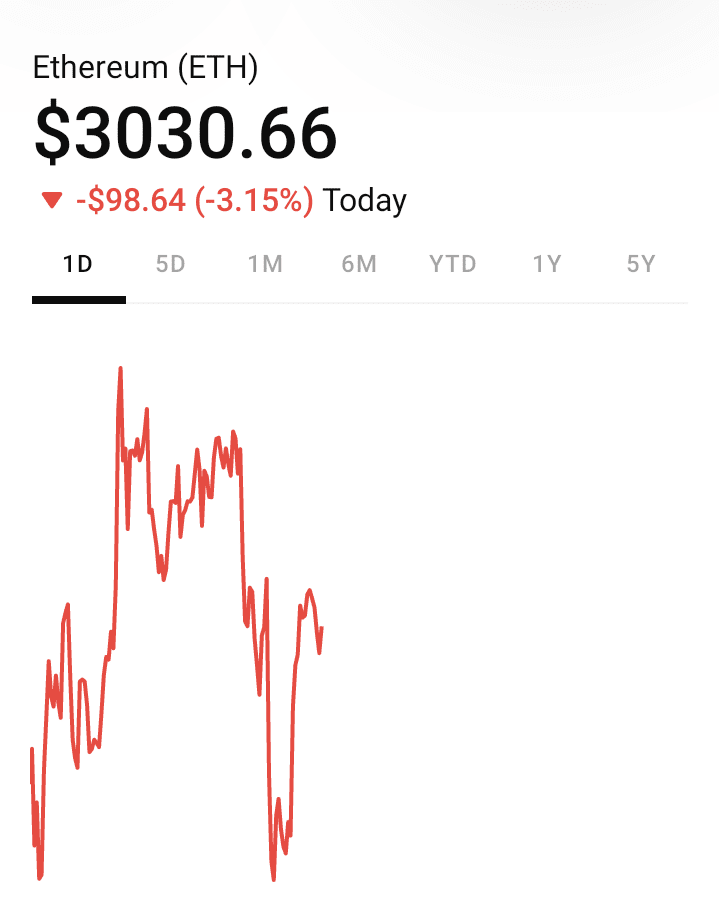View the YTD price chart
The image size is (719, 915).
point(452,265)
